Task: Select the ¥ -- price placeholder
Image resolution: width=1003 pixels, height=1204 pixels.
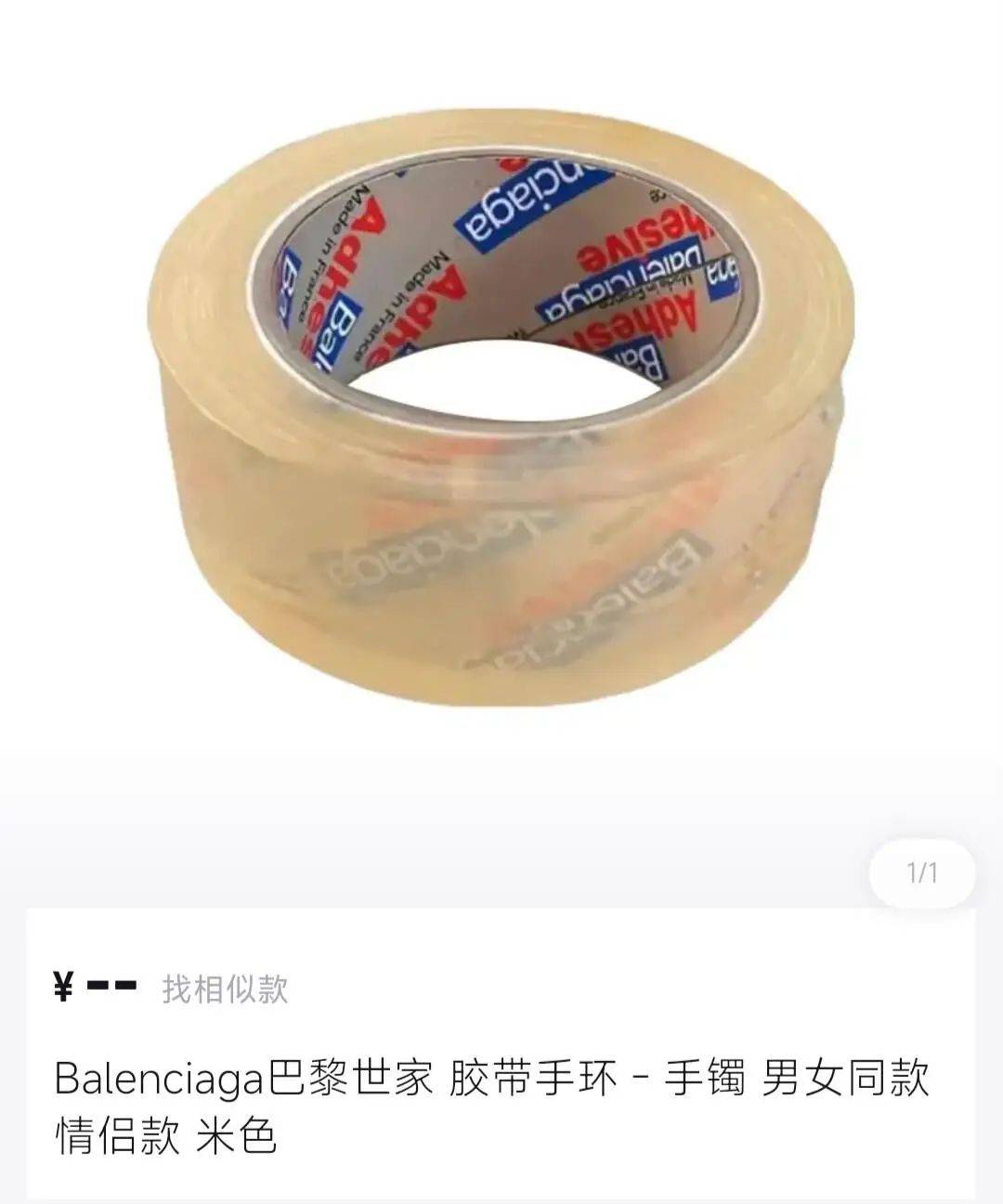Action: pyautogui.click(x=93, y=987)
